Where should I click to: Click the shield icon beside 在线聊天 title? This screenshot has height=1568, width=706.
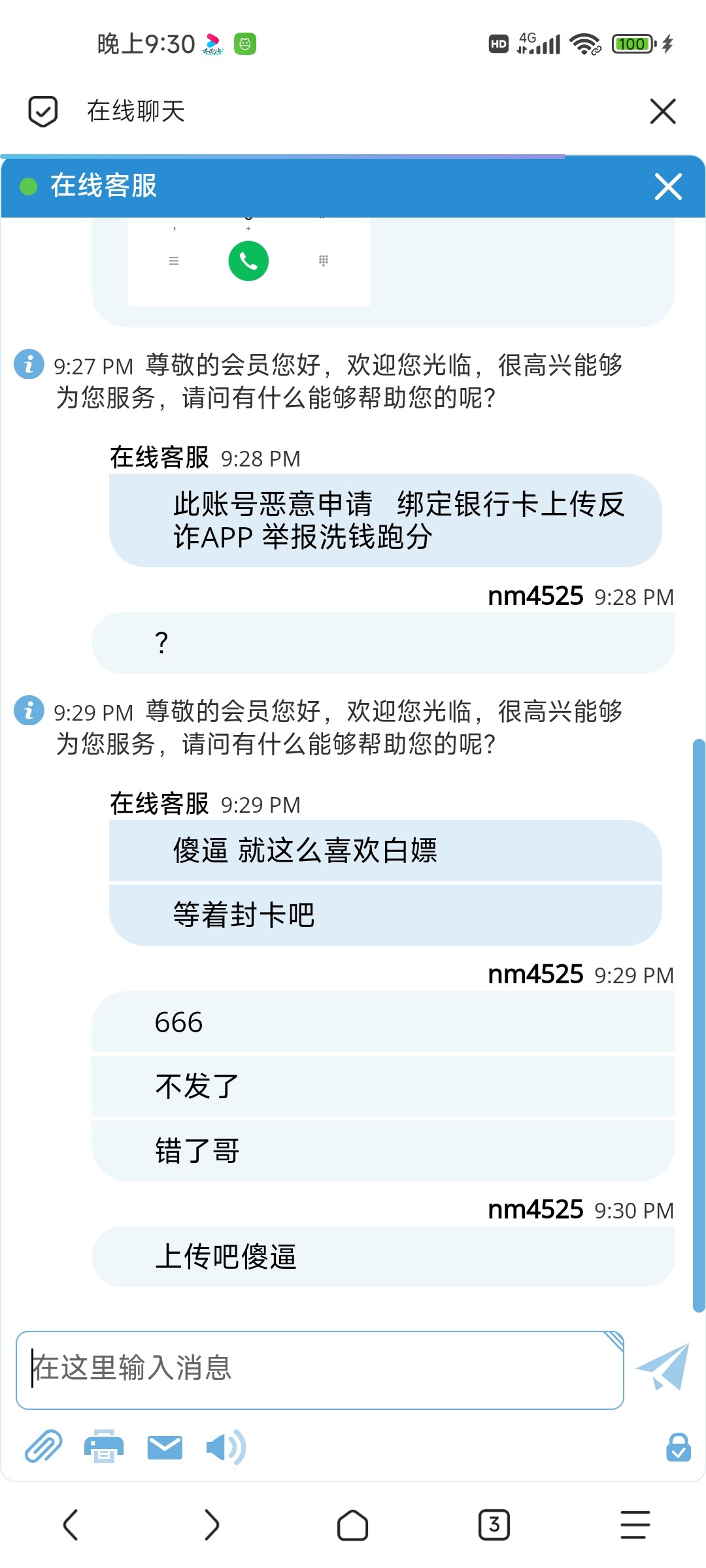coord(41,111)
